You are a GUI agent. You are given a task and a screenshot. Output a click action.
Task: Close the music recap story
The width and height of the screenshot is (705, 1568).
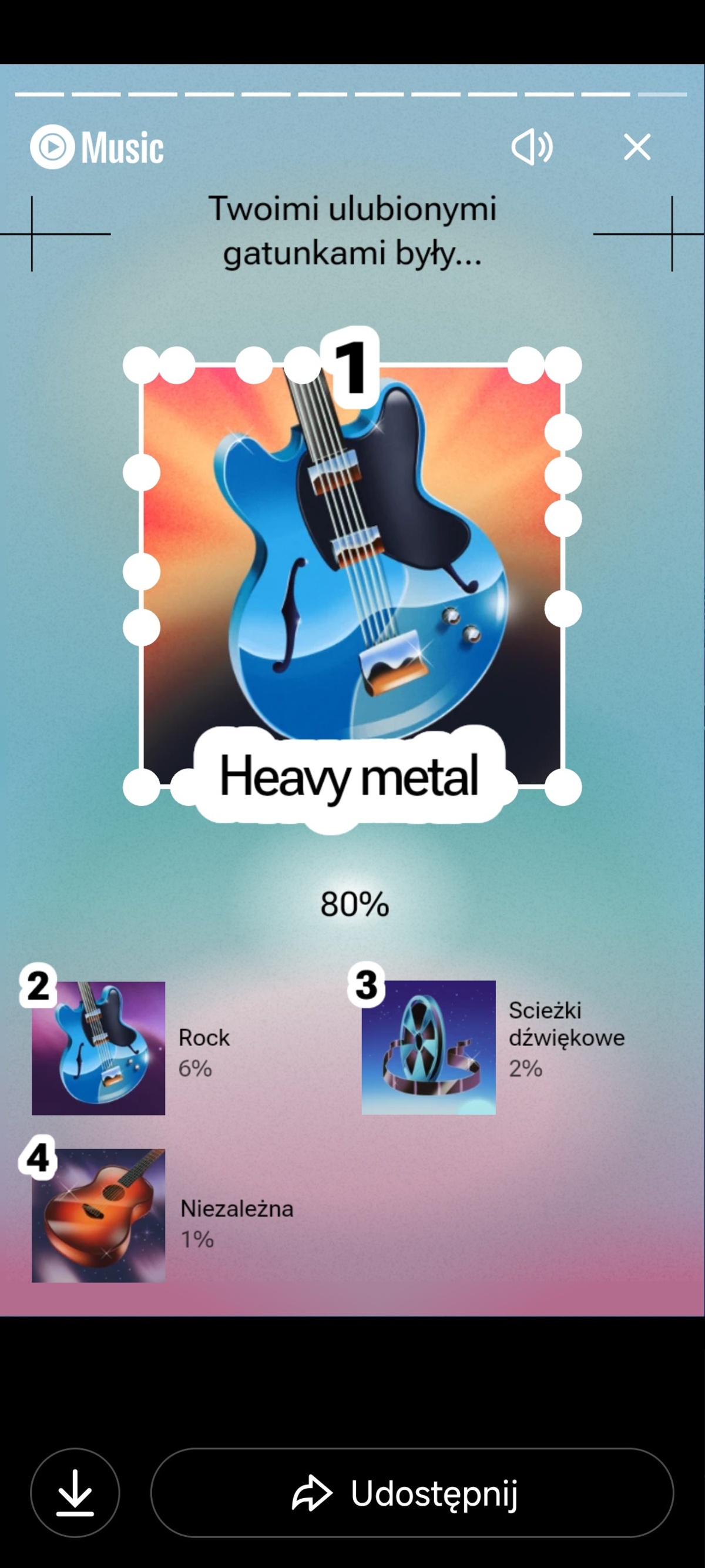pyautogui.click(x=637, y=147)
